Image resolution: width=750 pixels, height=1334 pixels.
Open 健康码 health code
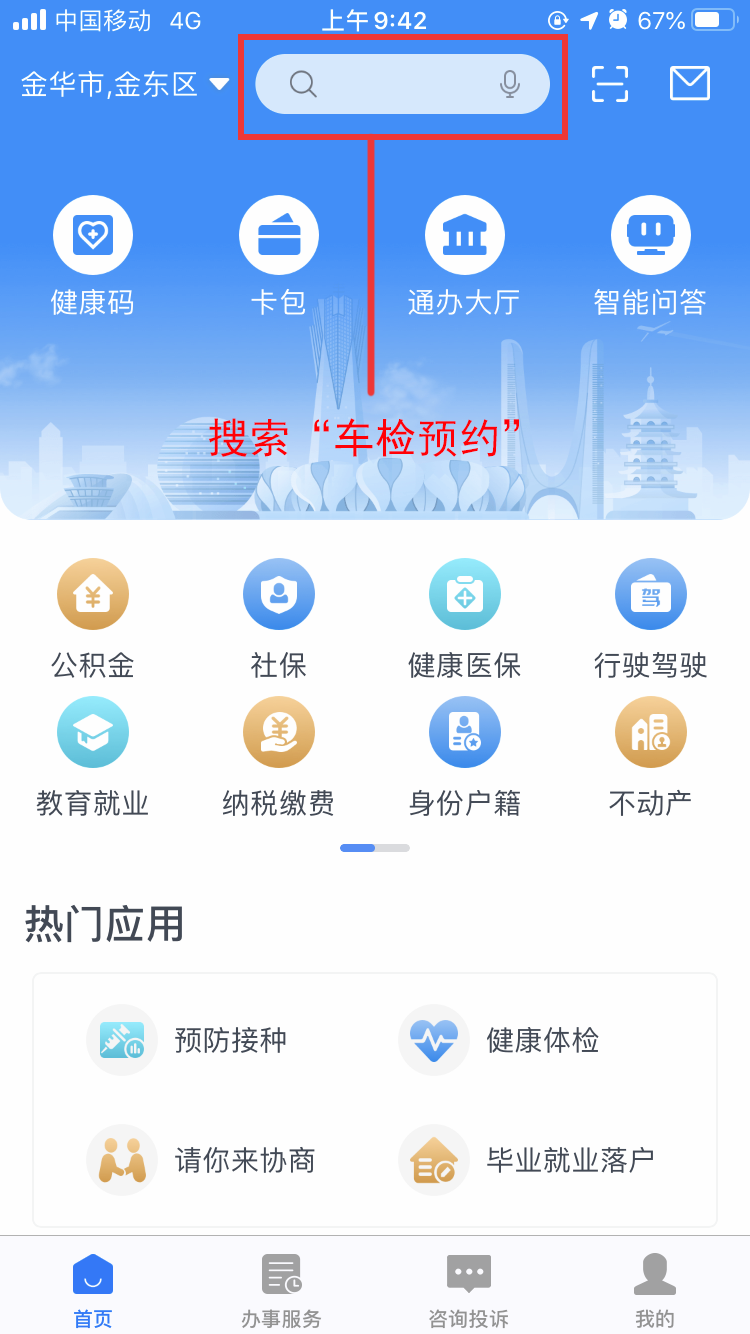tap(93, 255)
